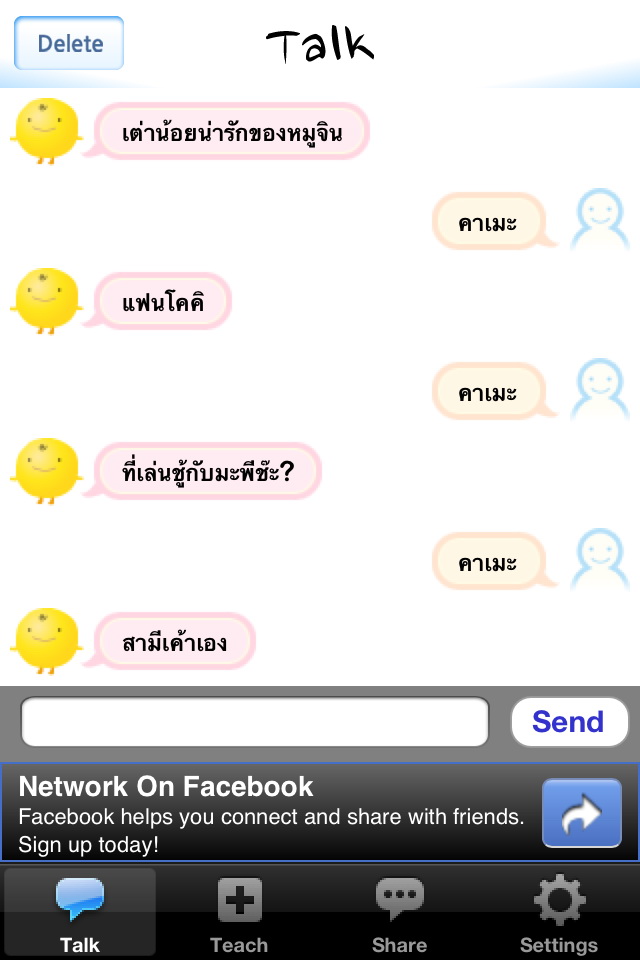640x960 pixels.
Task: Open the Share tab
Action: pos(399,912)
